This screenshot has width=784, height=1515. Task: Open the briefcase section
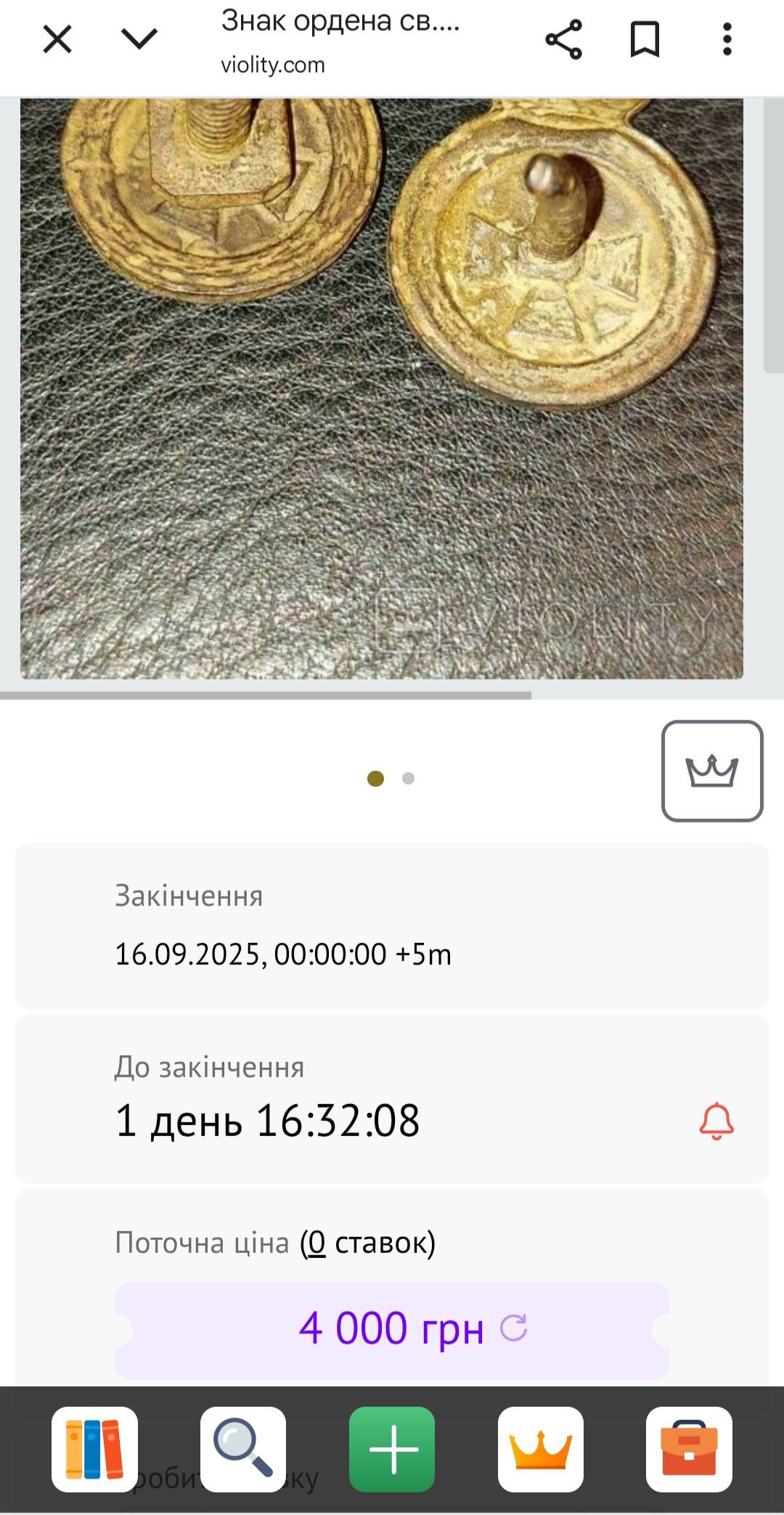point(689,1450)
